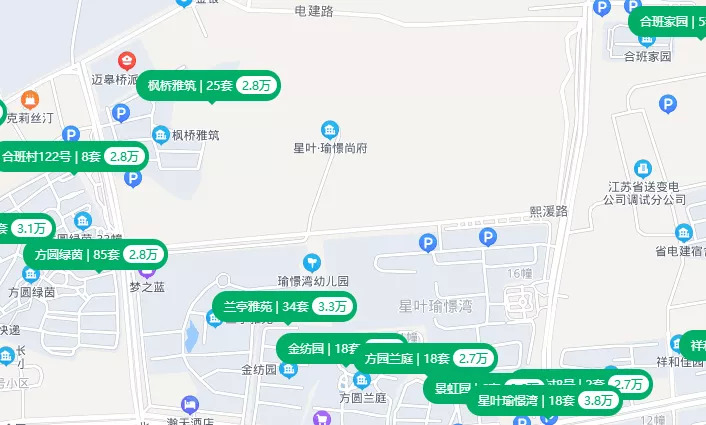This screenshot has height=425, width=706.
Task: Open the 合班家园 marker
Action: (667, 21)
